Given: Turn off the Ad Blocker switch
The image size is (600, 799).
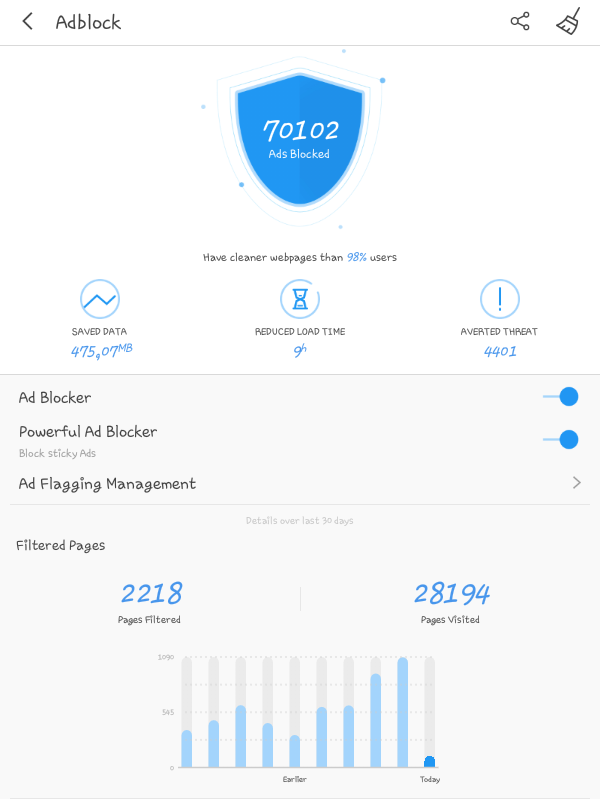Looking at the screenshot, I should (x=562, y=397).
